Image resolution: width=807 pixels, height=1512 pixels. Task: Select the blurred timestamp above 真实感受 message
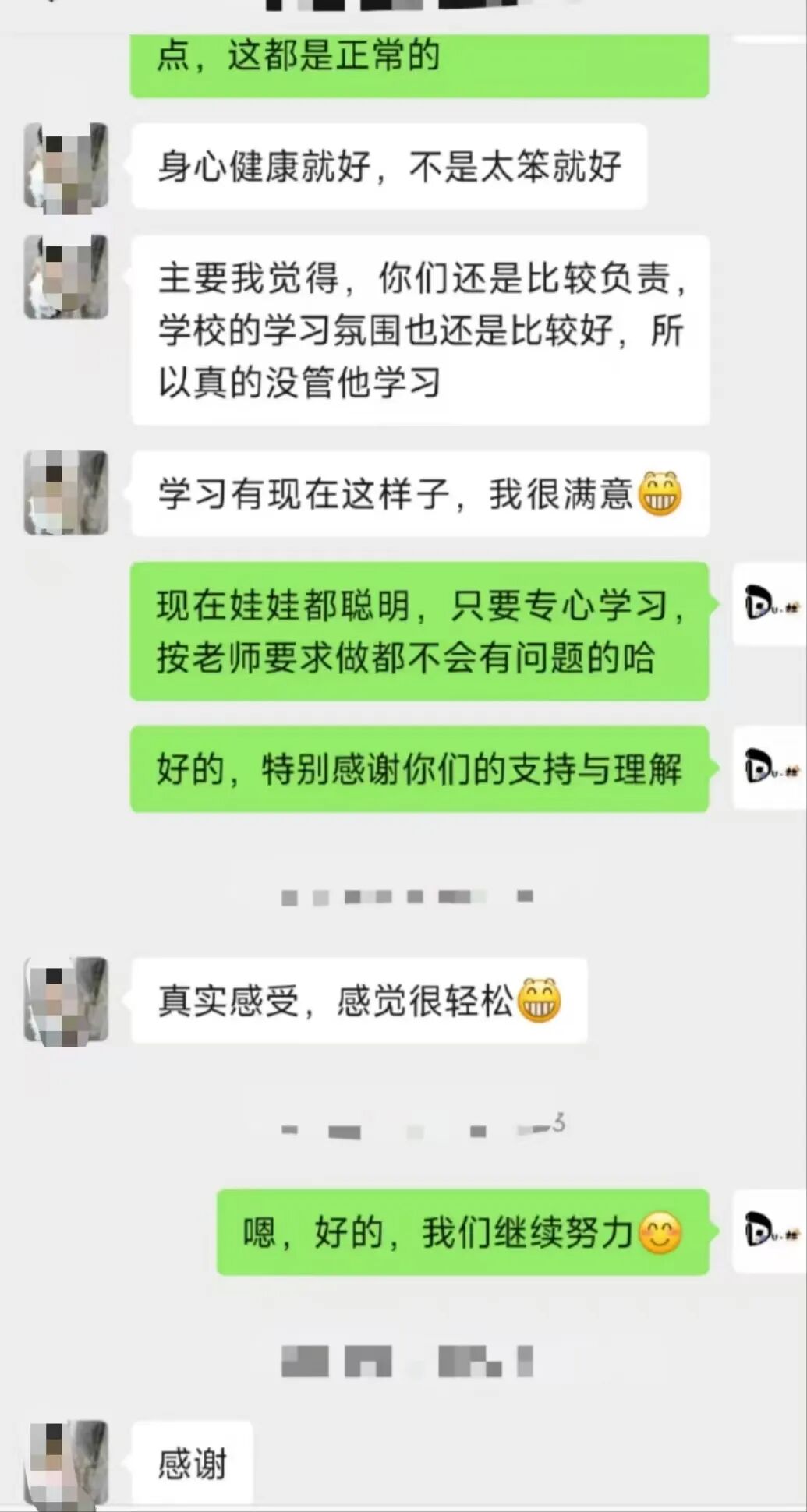pyautogui.click(x=405, y=898)
